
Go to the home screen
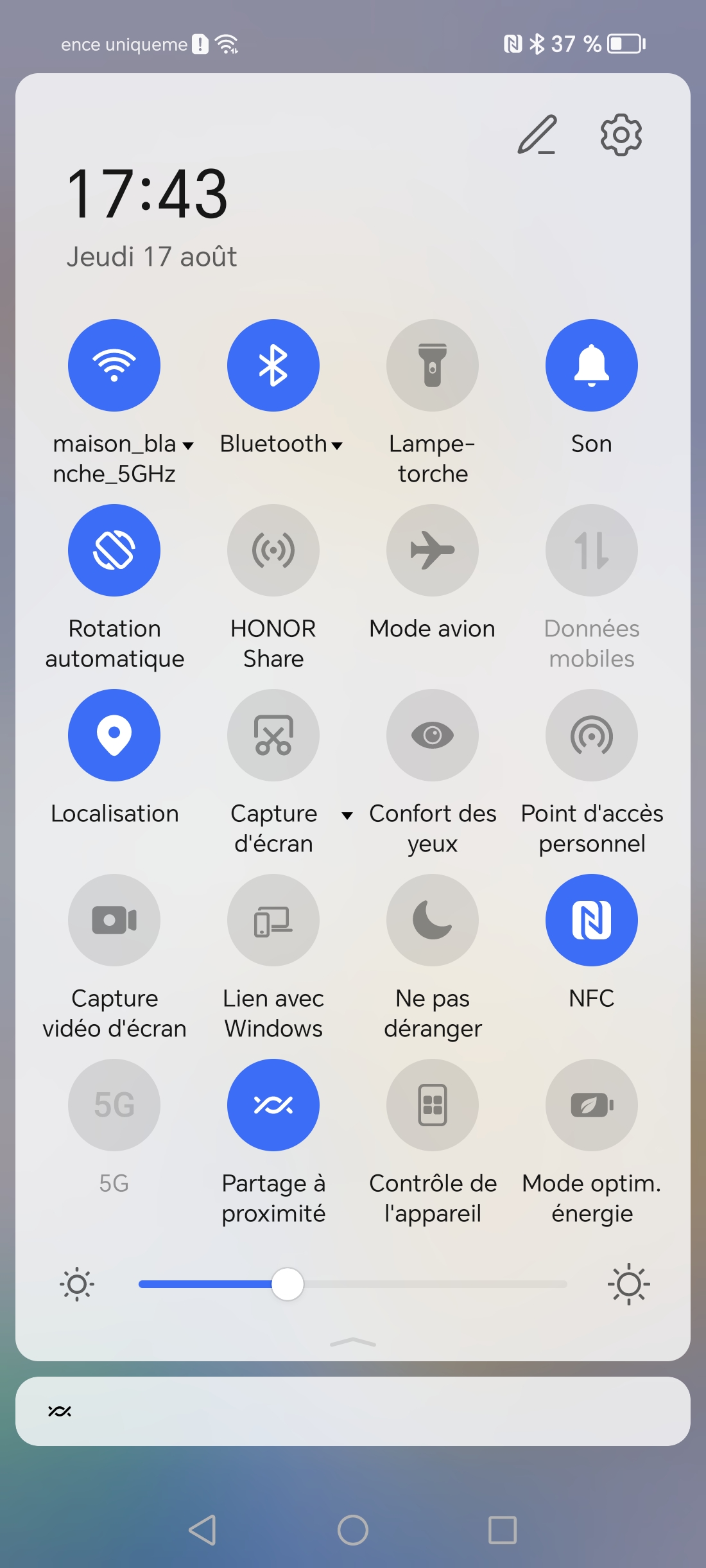[x=353, y=1530]
